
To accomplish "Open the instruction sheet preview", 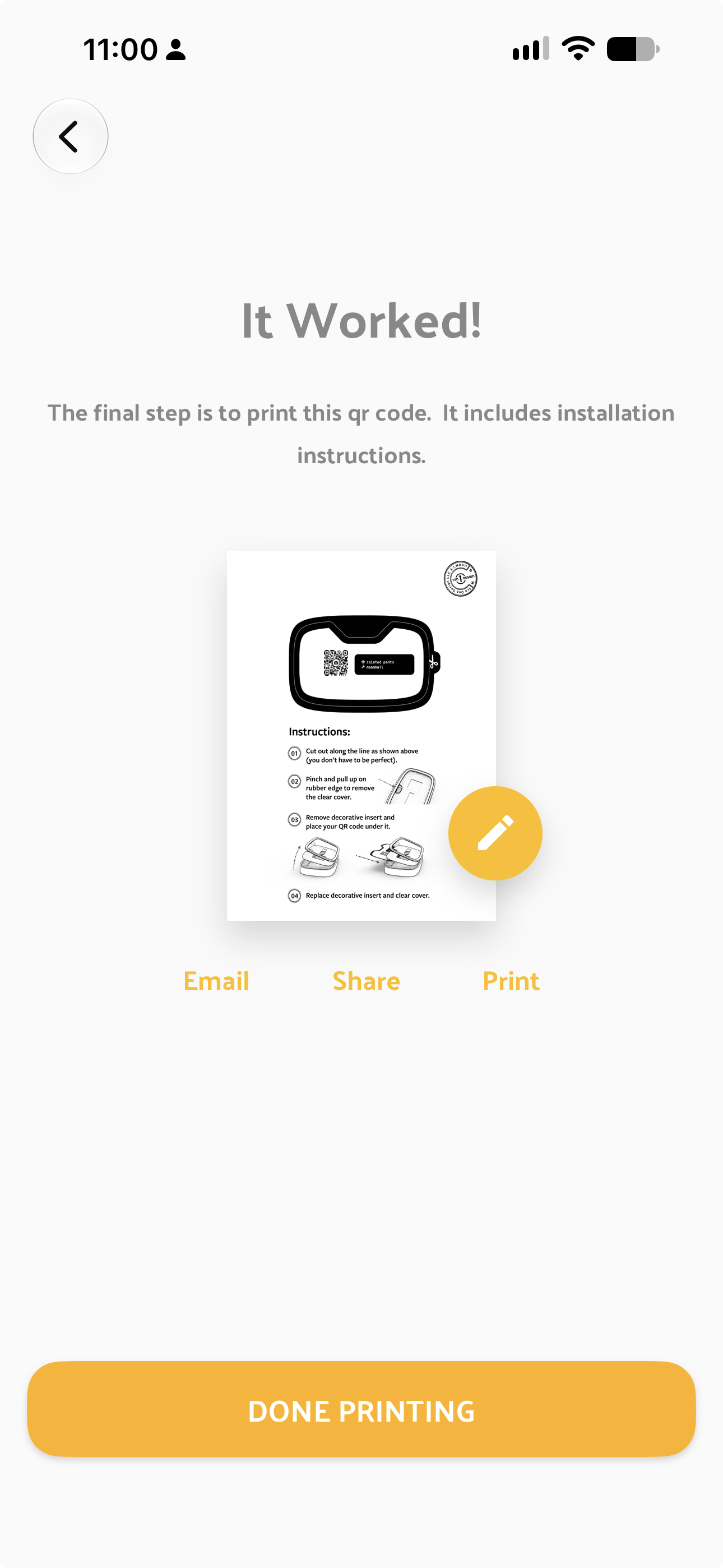I will 361,735.
